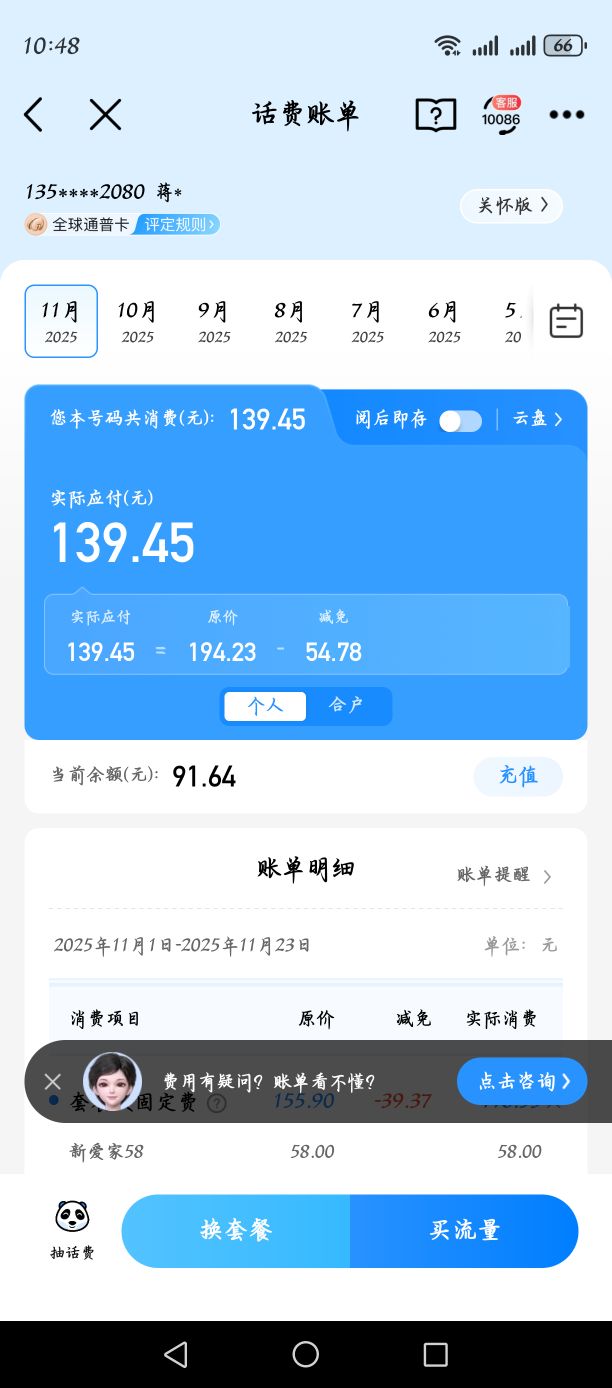Close the bill page with the X
The width and height of the screenshot is (612, 1388).
pyautogui.click(x=105, y=115)
